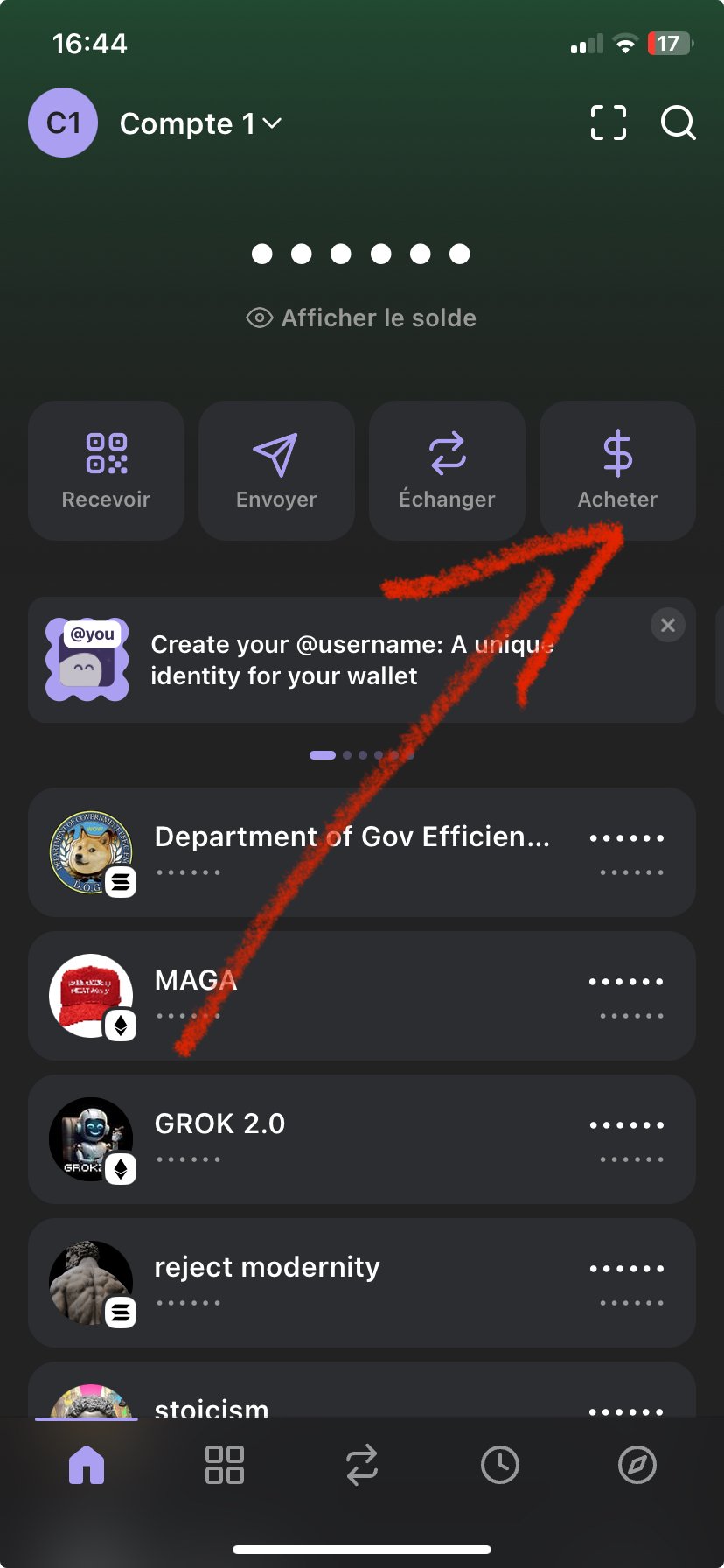
Task: Switch to the explore compass tab
Action: pyautogui.click(x=637, y=1465)
